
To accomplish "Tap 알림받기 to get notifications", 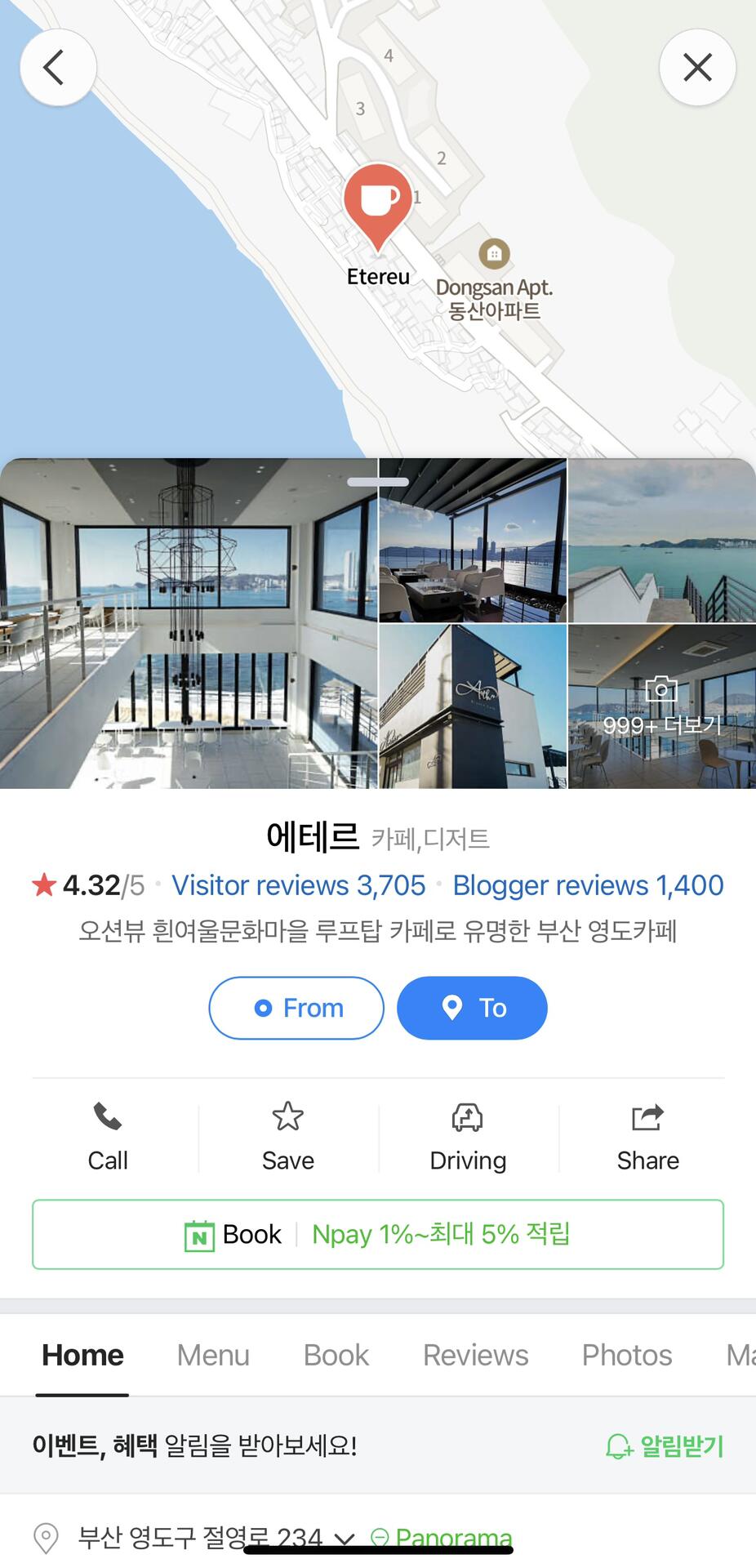I will [x=665, y=1446].
